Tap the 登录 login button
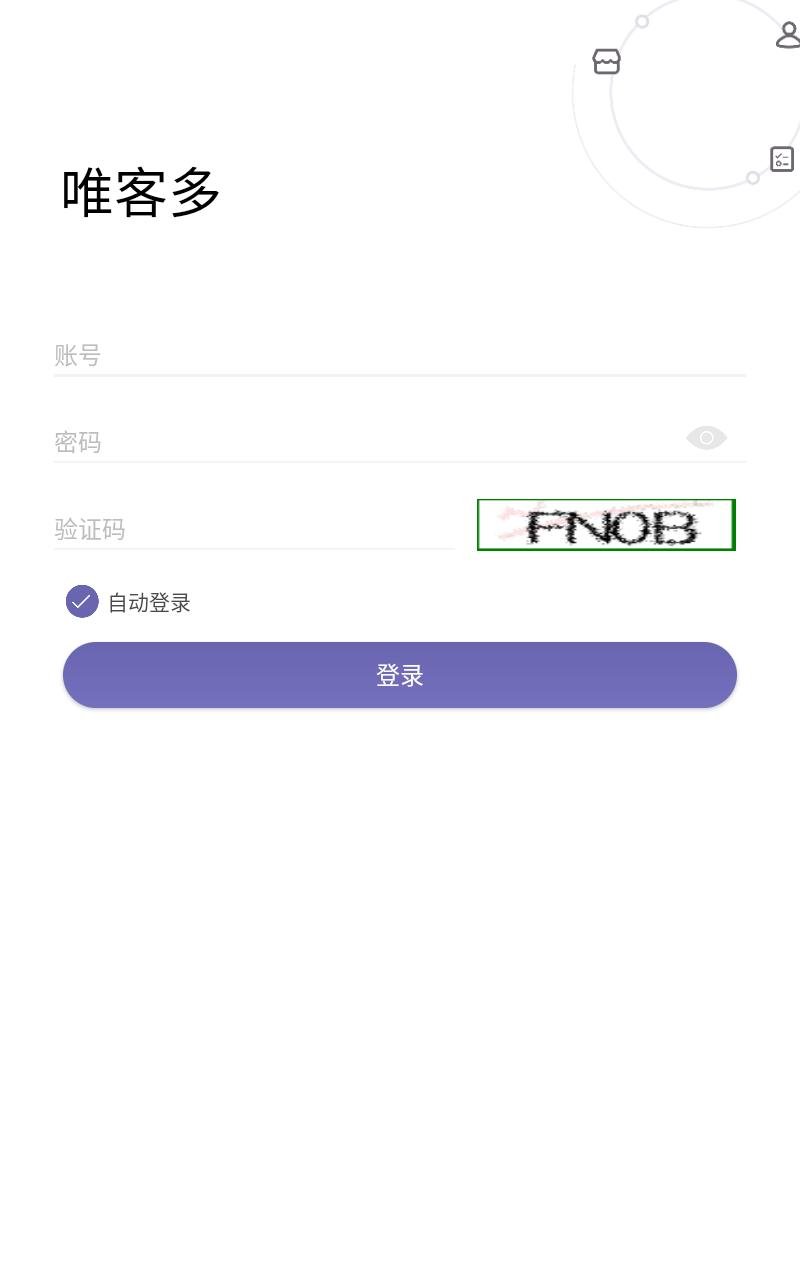 tap(400, 675)
